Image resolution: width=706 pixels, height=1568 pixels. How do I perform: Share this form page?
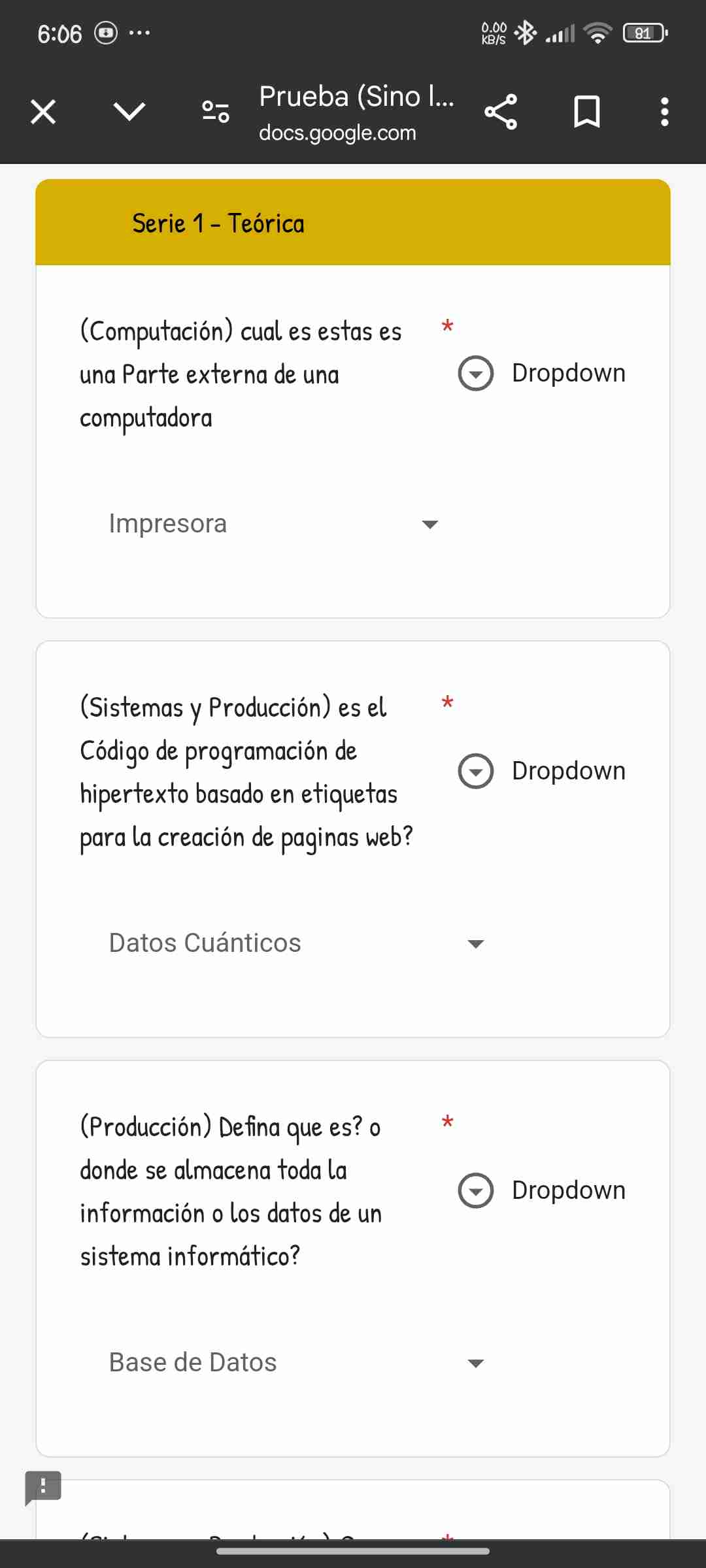(x=501, y=112)
